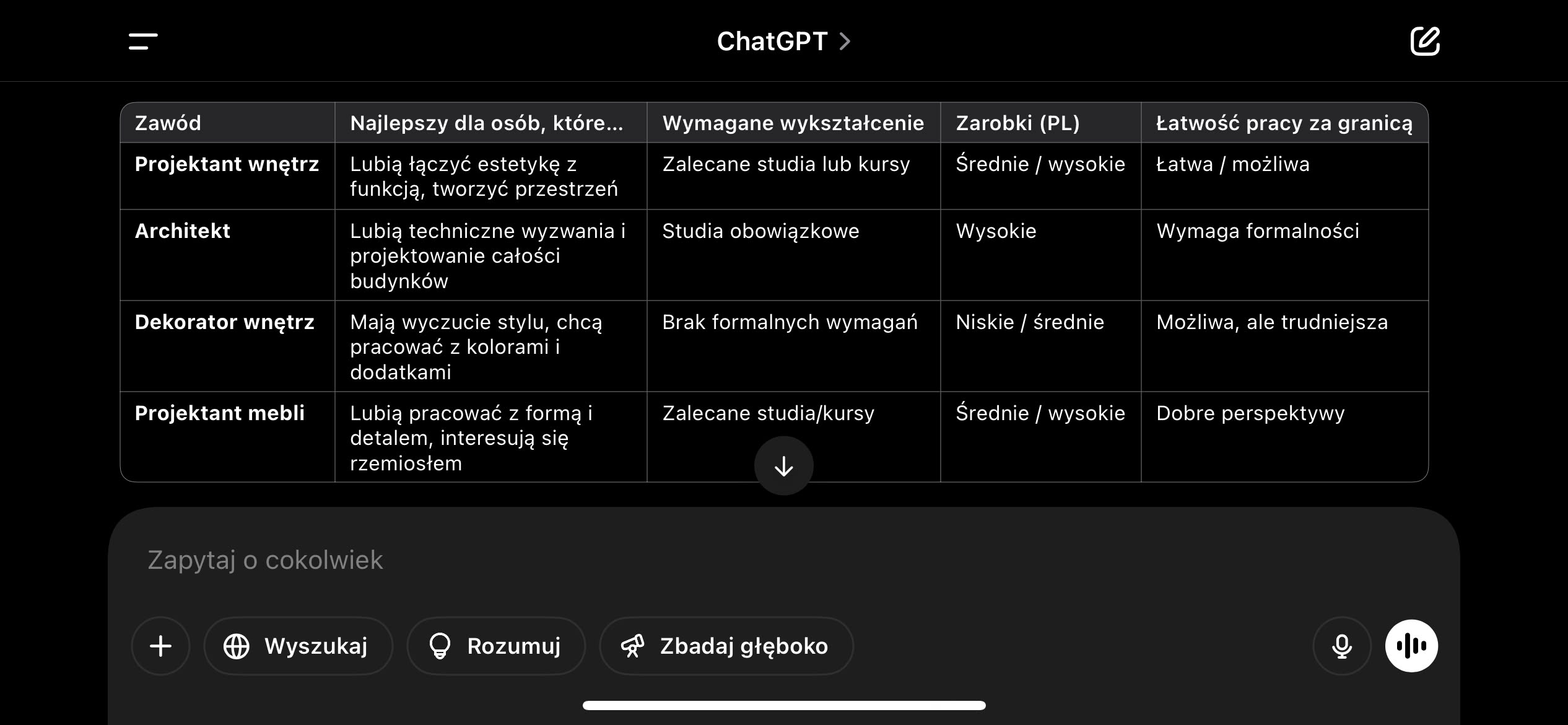Open the sidebar menu
This screenshot has height=725, width=1568.
(x=143, y=42)
